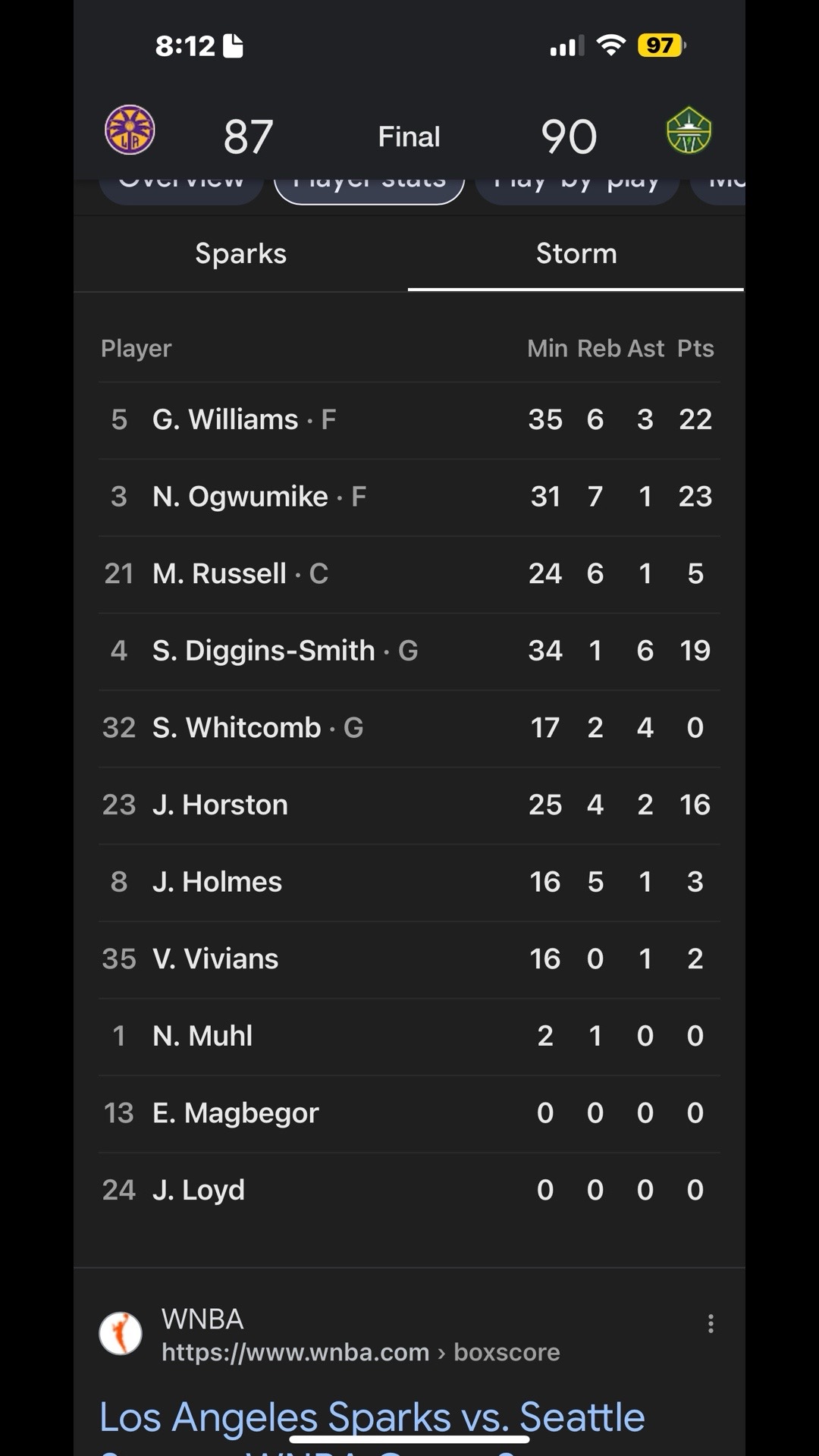Open the Play by play chip
This screenshot has height=1456, width=819.
coord(576,189)
